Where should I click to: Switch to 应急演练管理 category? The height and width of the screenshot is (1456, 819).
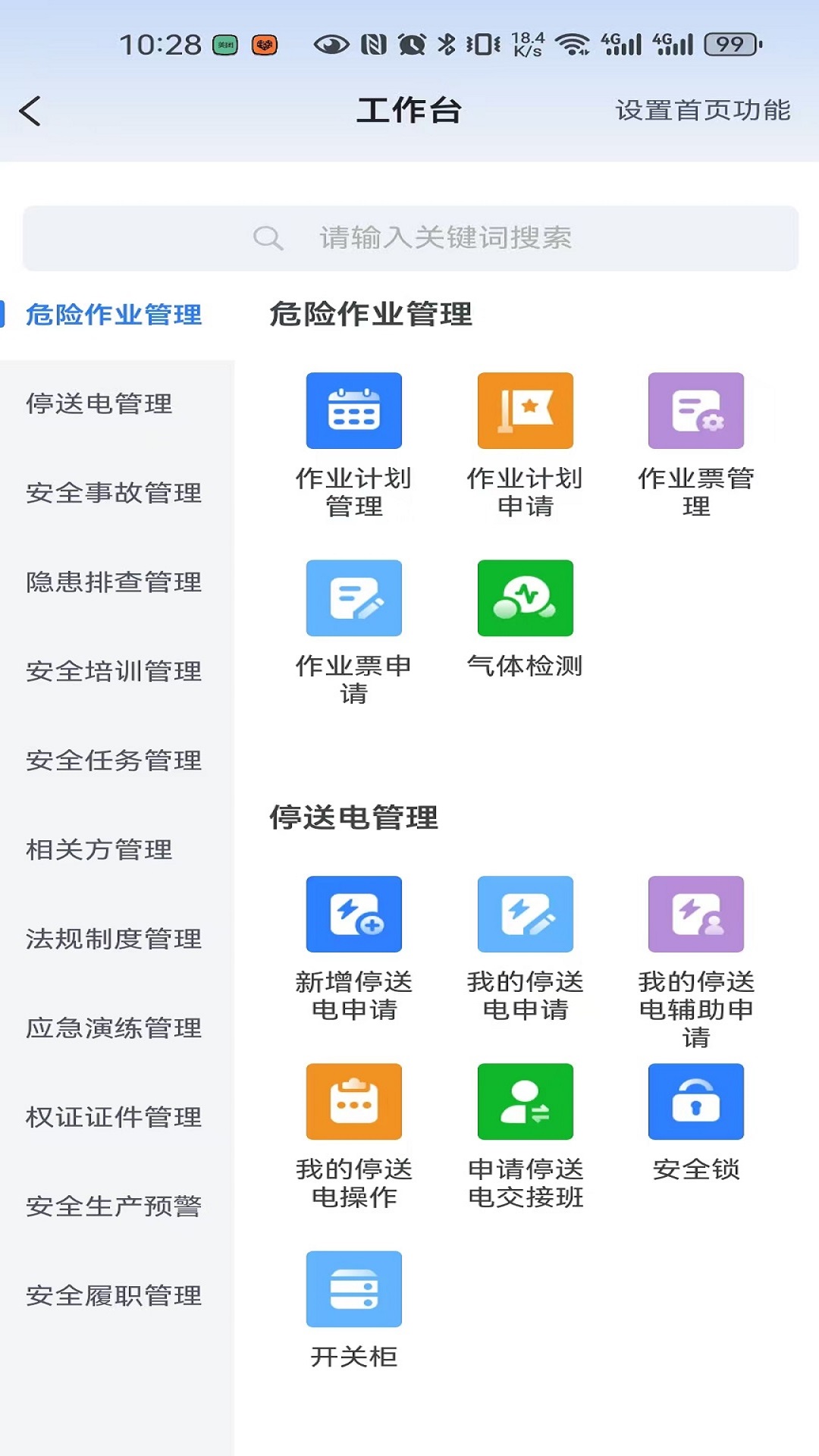(114, 1028)
